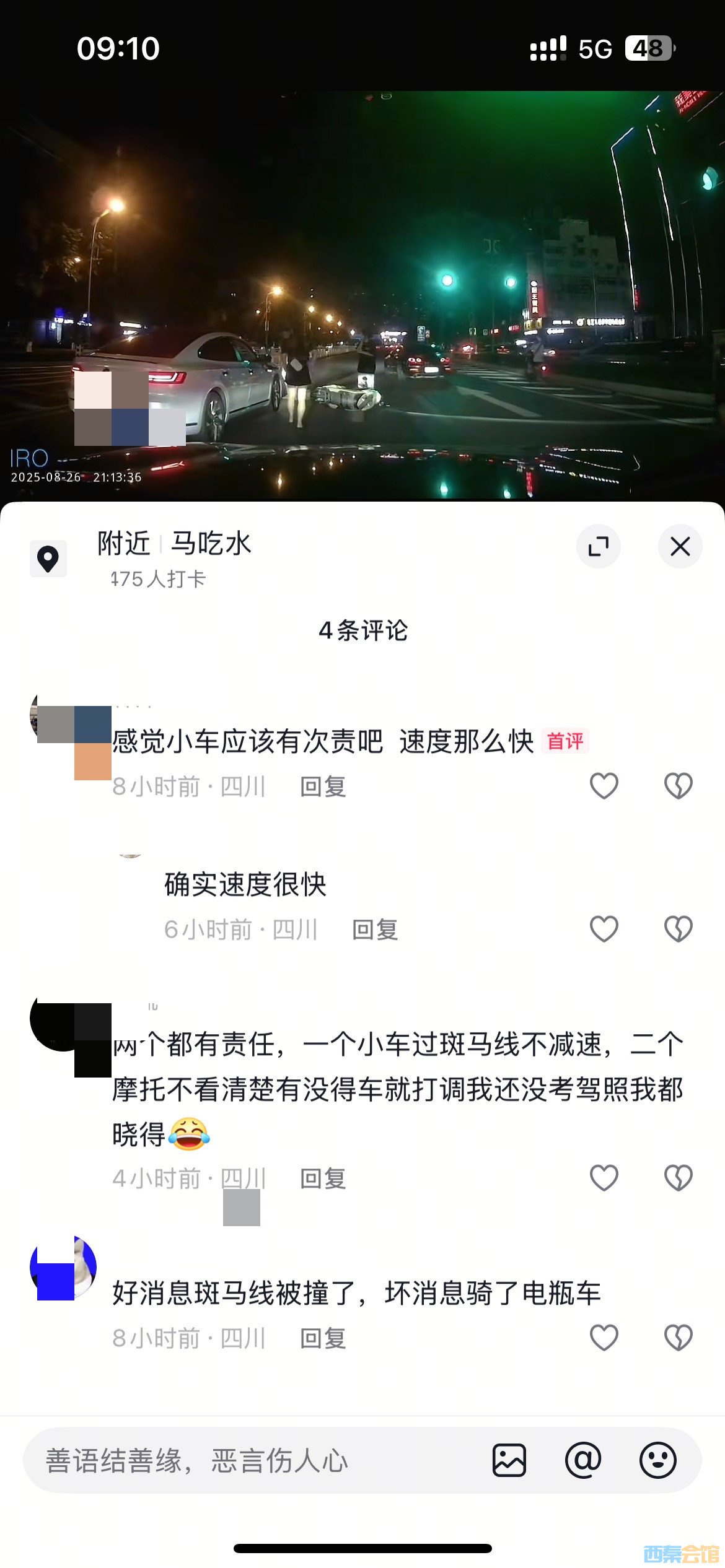Reply to 确实速度很快
725x1568 pixels.
pos(375,930)
